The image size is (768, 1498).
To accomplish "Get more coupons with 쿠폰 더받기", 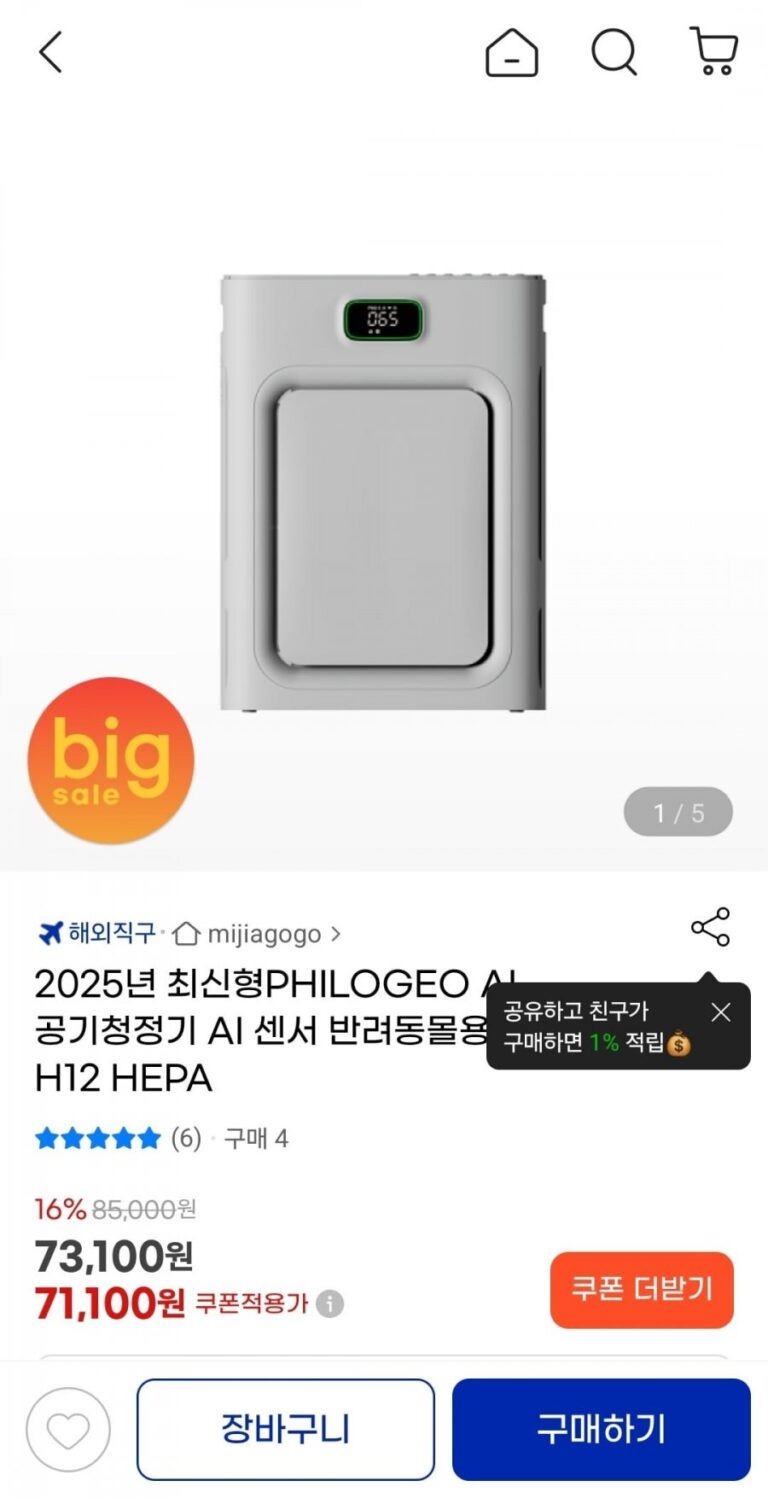I will pyautogui.click(x=641, y=1289).
